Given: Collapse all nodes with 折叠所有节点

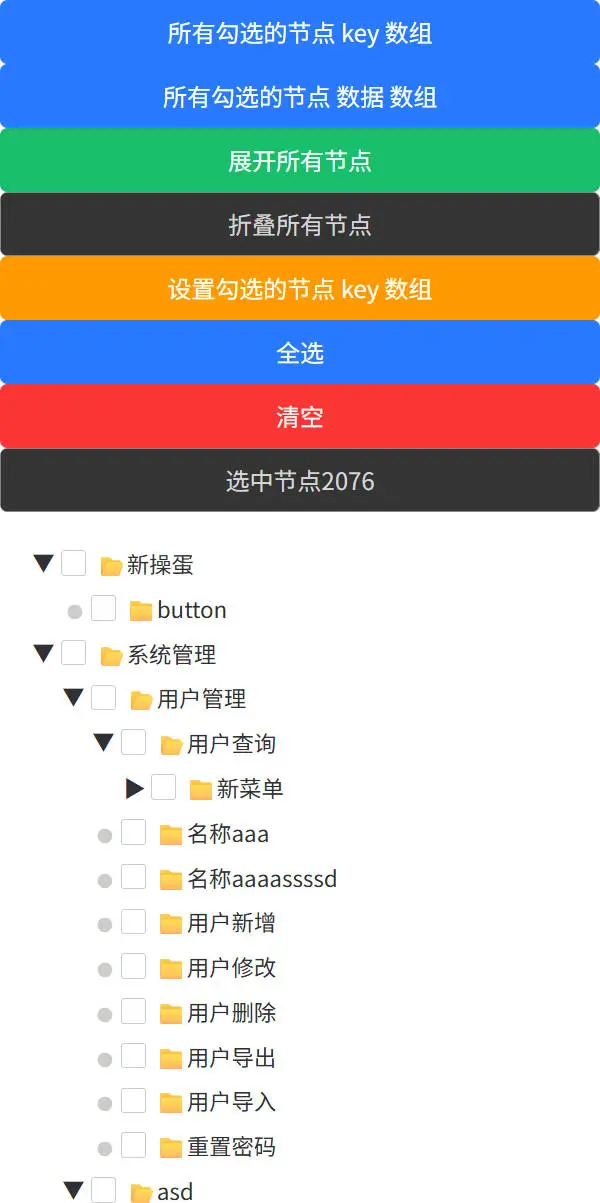Looking at the screenshot, I should tap(300, 225).
